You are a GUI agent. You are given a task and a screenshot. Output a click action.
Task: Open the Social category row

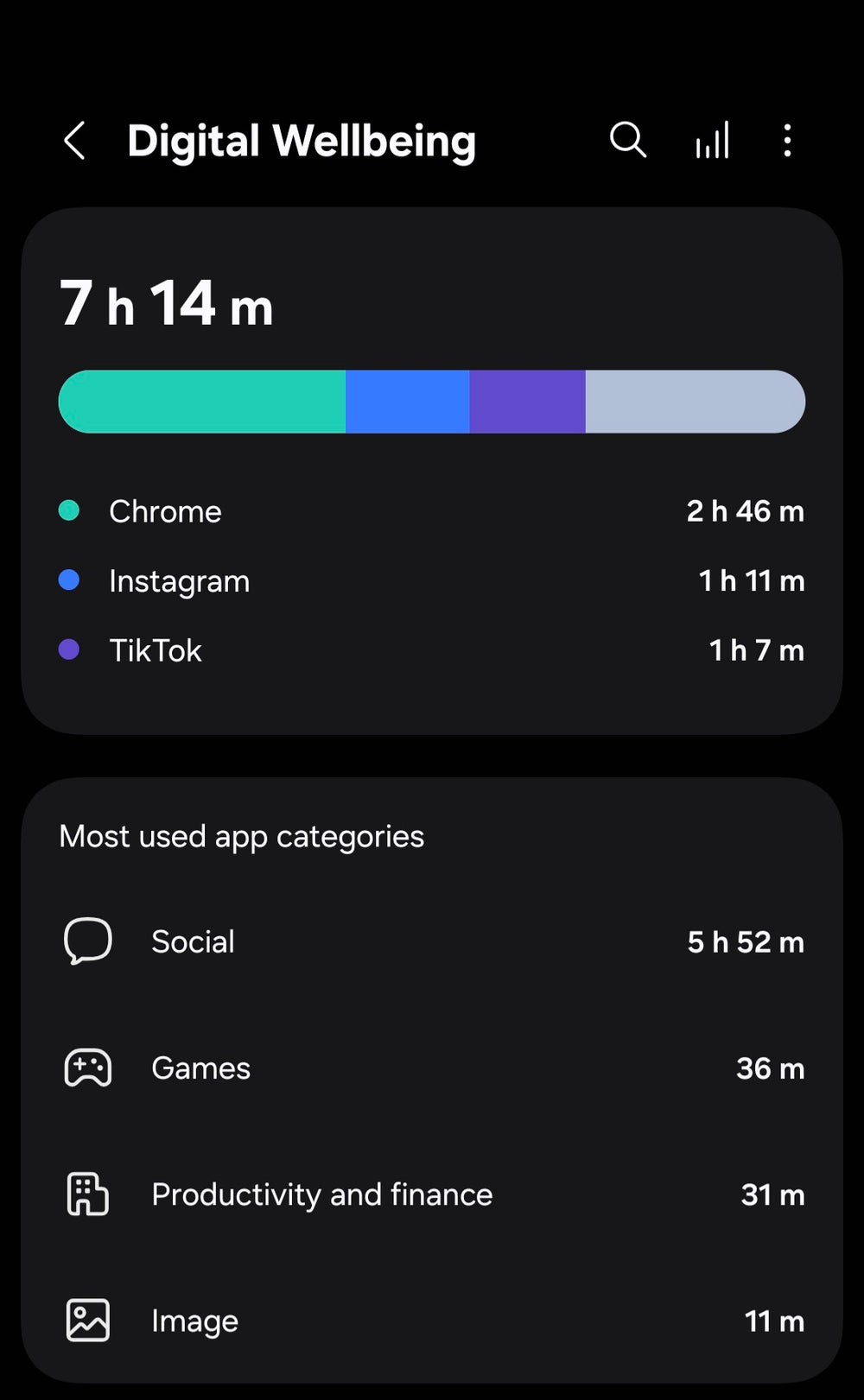tap(430, 941)
